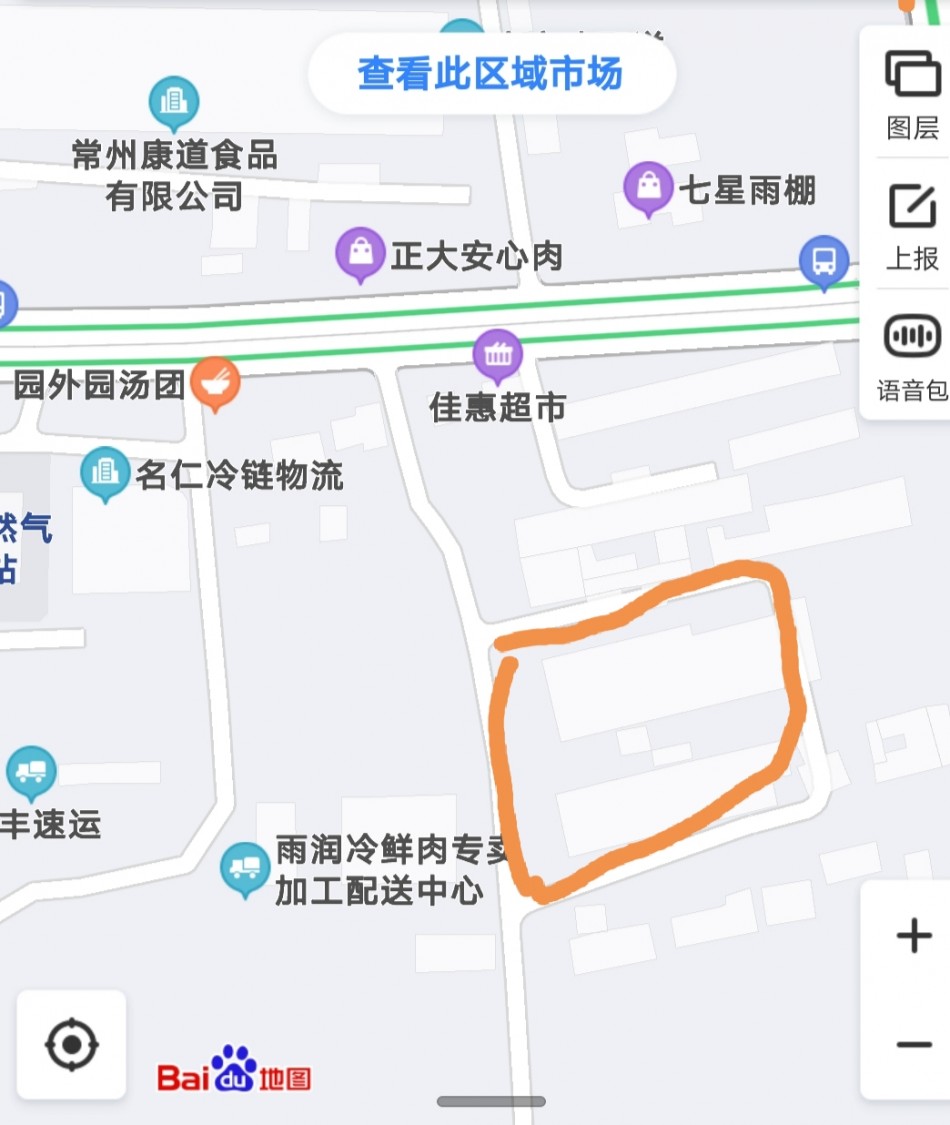Open the 语音包 voice pack option
The height and width of the screenshot is (1125, 950).
(x=912, y=354)
